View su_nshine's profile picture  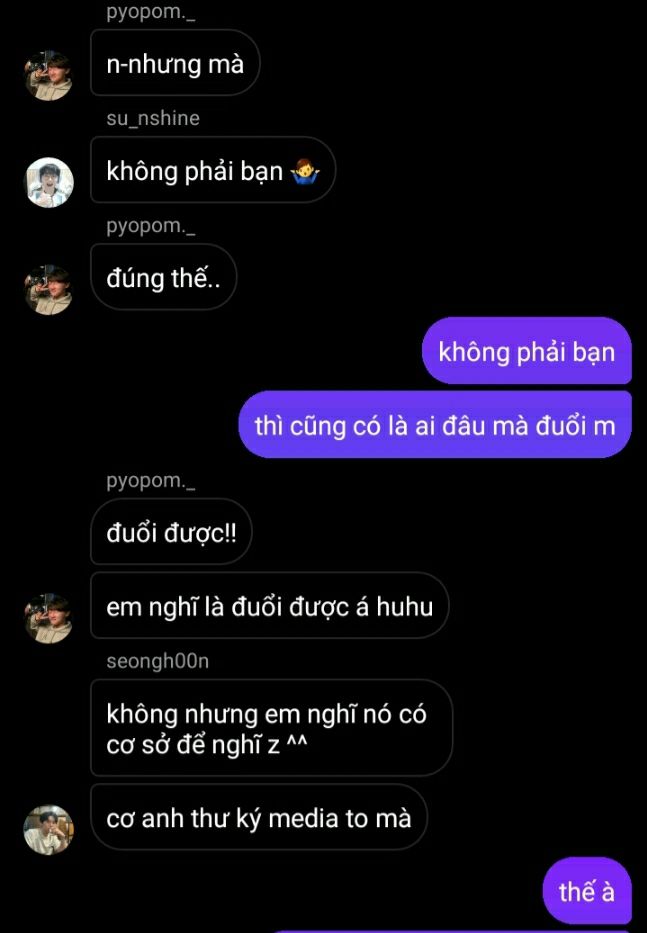48,182
